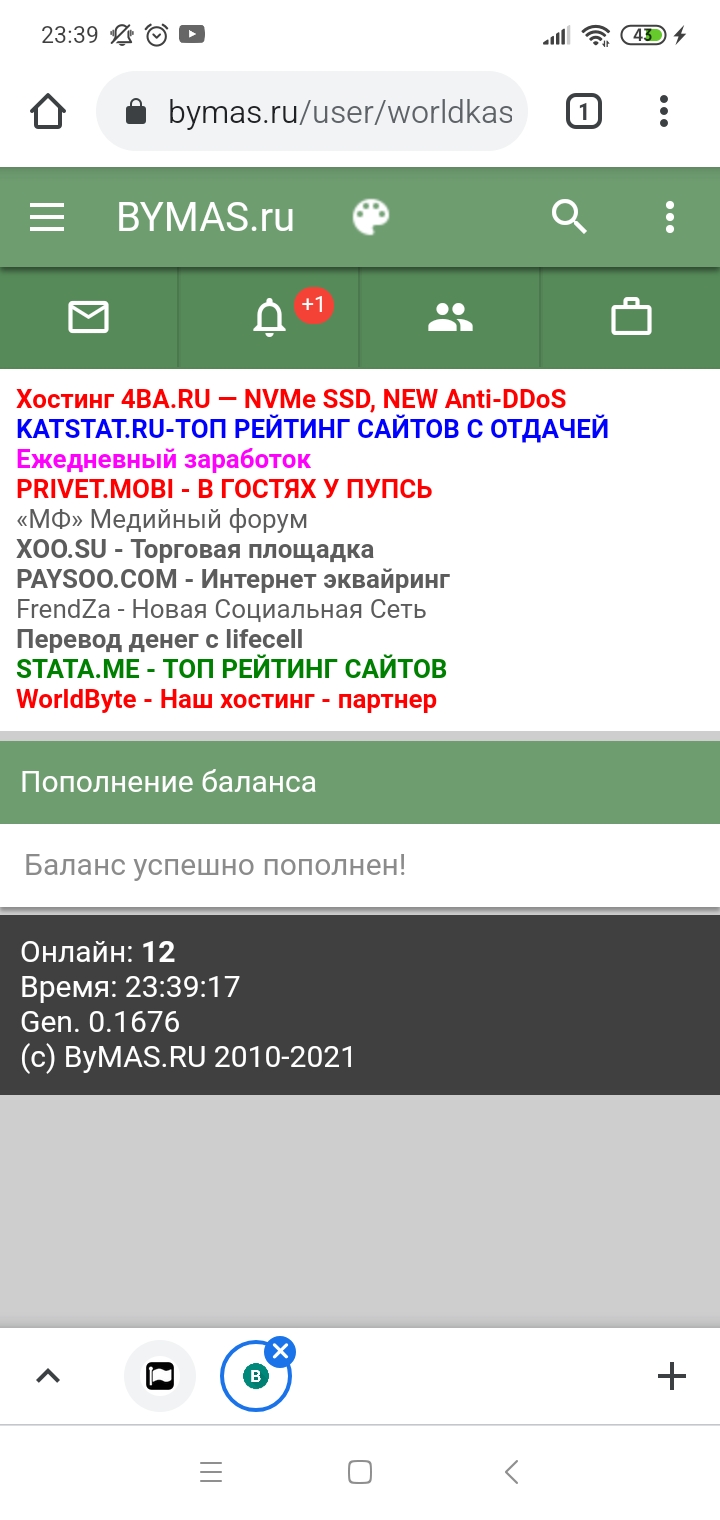Go to the browser home page
720x1520 pixels.
click(48, 111)
